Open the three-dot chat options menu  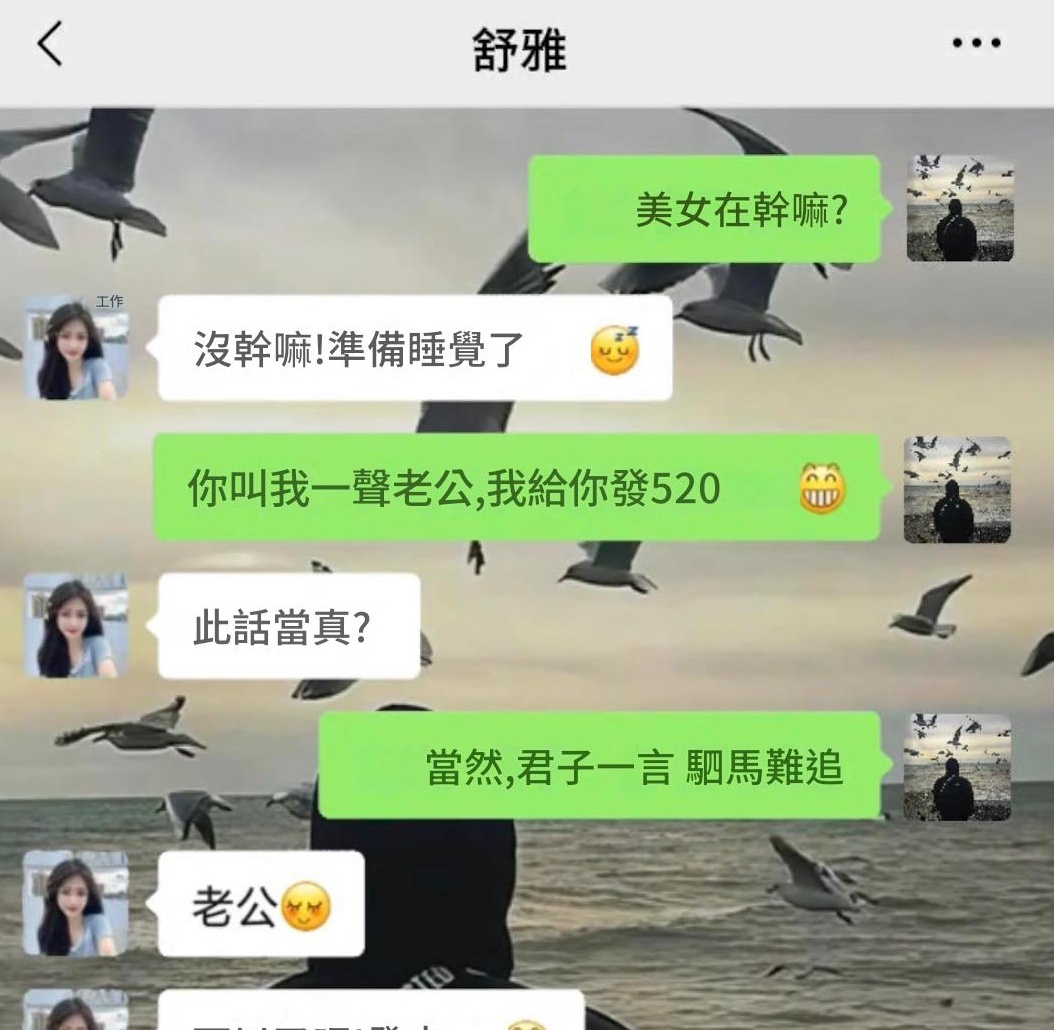pos(976,45)
